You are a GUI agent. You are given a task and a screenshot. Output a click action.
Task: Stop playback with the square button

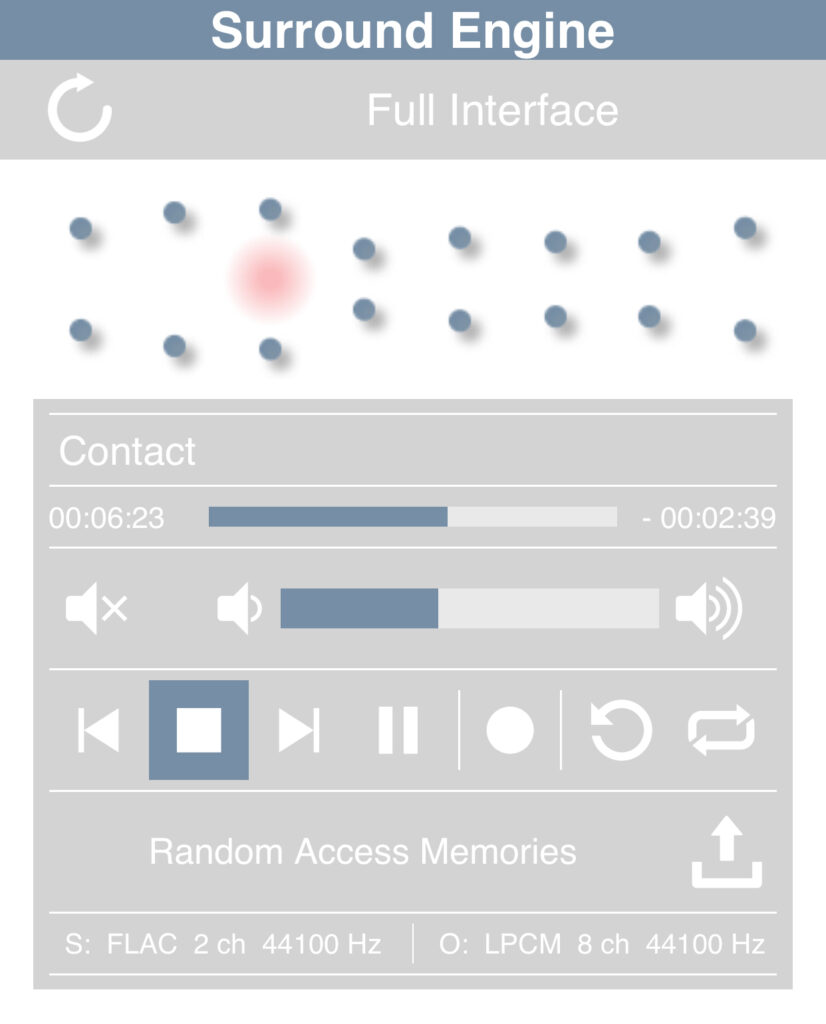pyautogui.click(x=199, y=730)
